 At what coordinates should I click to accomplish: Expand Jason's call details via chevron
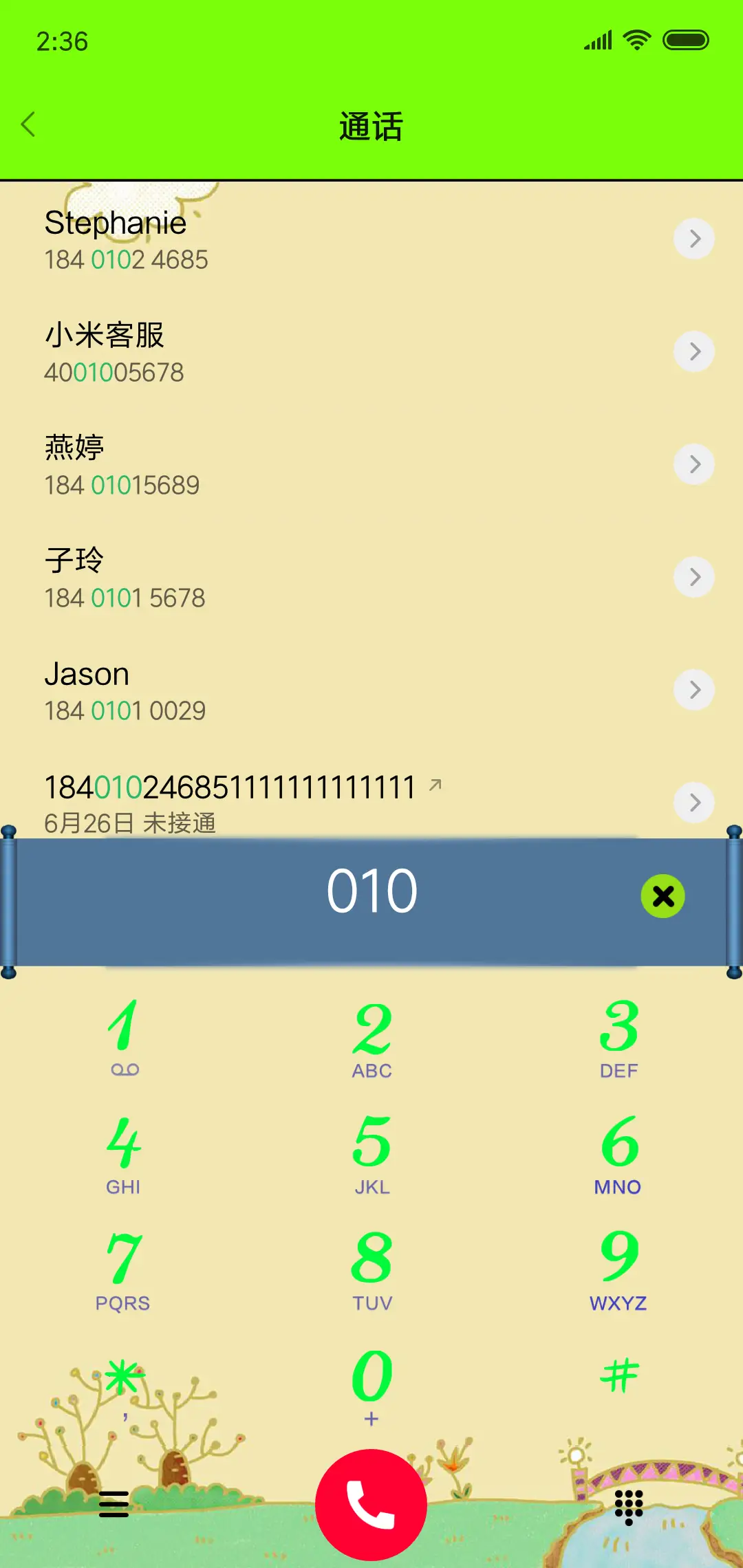point(694,690)
